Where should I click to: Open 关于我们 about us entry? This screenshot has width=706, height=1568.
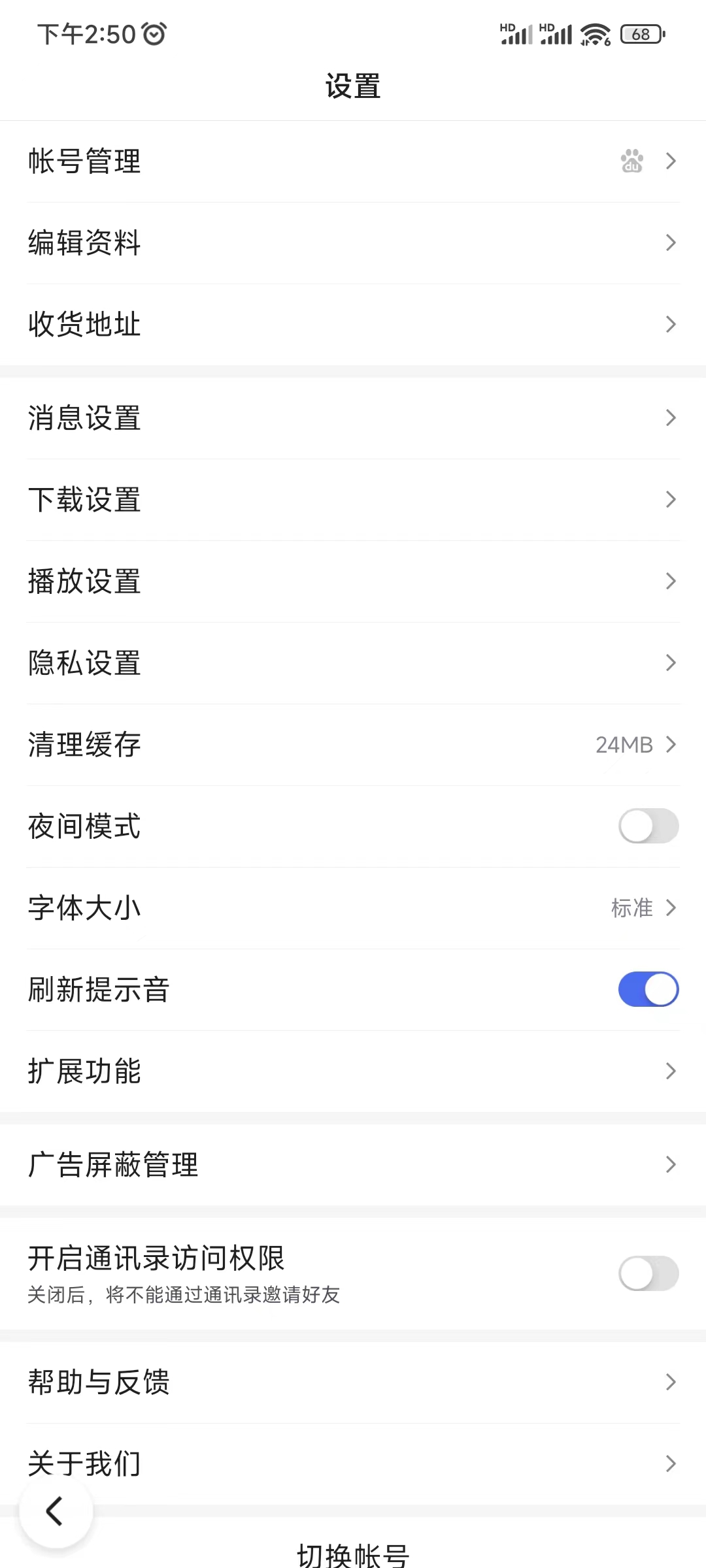pyautogui.click(x=353, y=1463)
